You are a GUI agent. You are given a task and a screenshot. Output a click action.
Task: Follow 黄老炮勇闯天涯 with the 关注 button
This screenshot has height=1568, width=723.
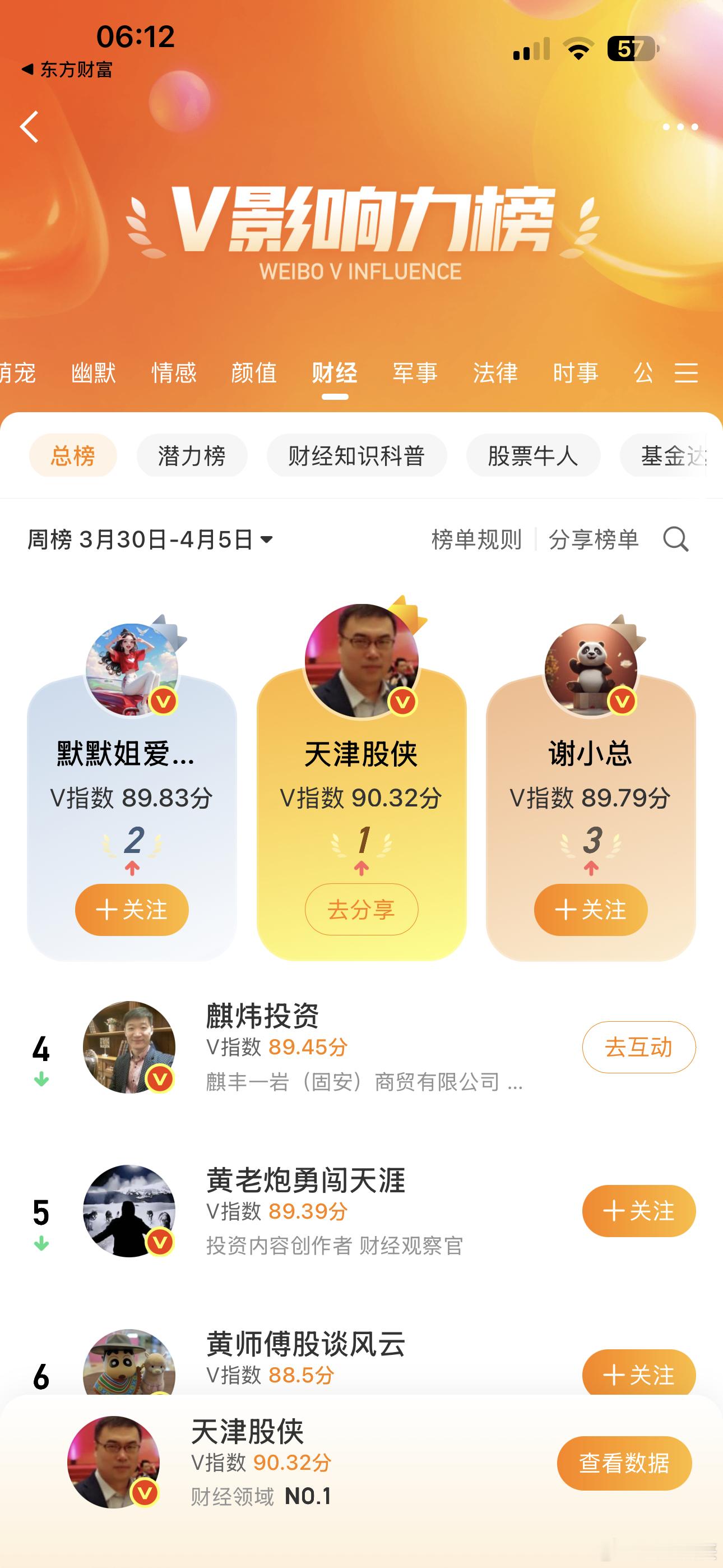638,1212
